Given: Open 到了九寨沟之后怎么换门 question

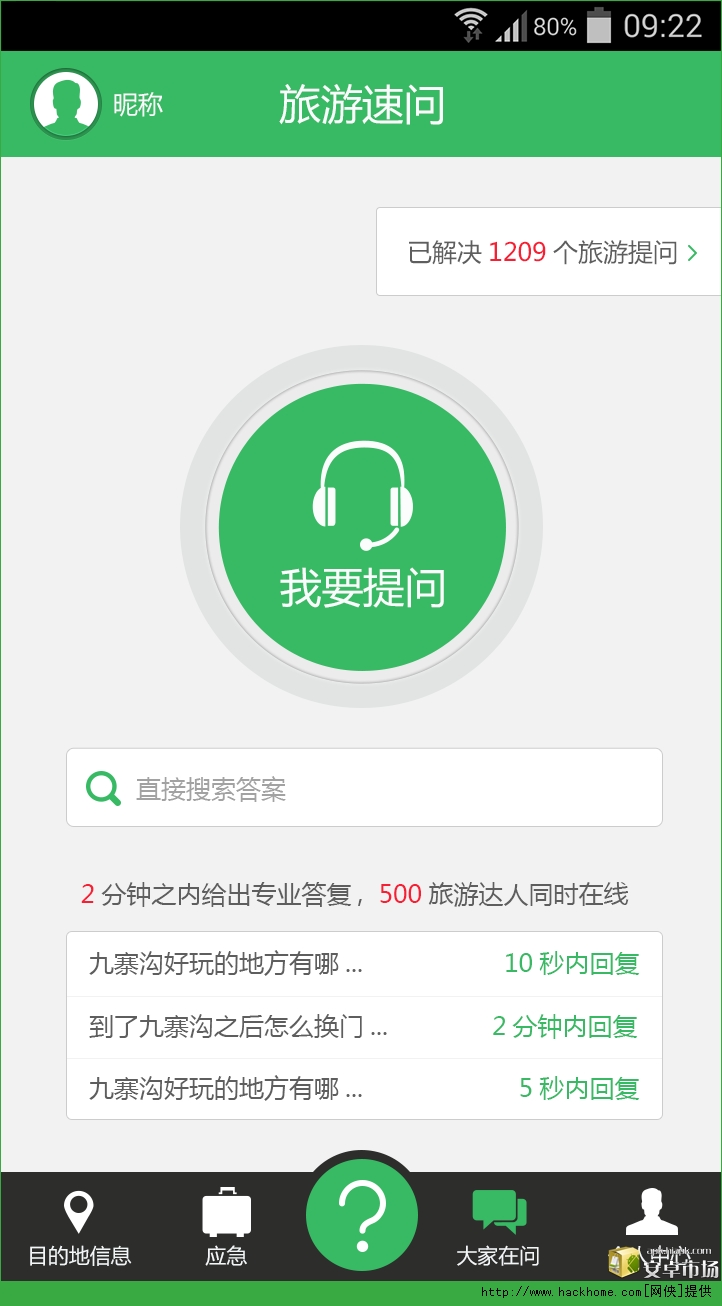Looking at the screenshot, I should click(x=364, y=1027).
